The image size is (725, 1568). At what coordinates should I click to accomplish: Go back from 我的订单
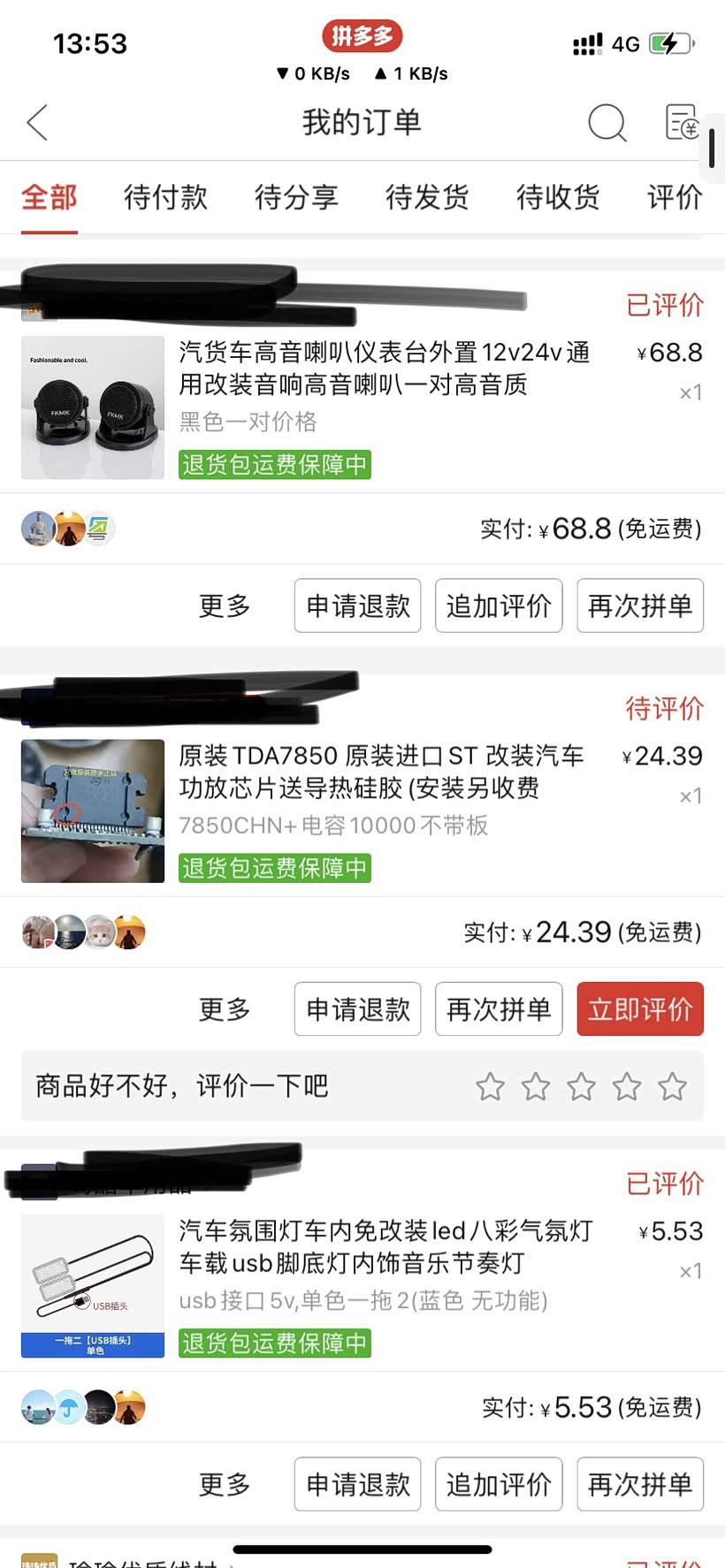click(37, 123)
